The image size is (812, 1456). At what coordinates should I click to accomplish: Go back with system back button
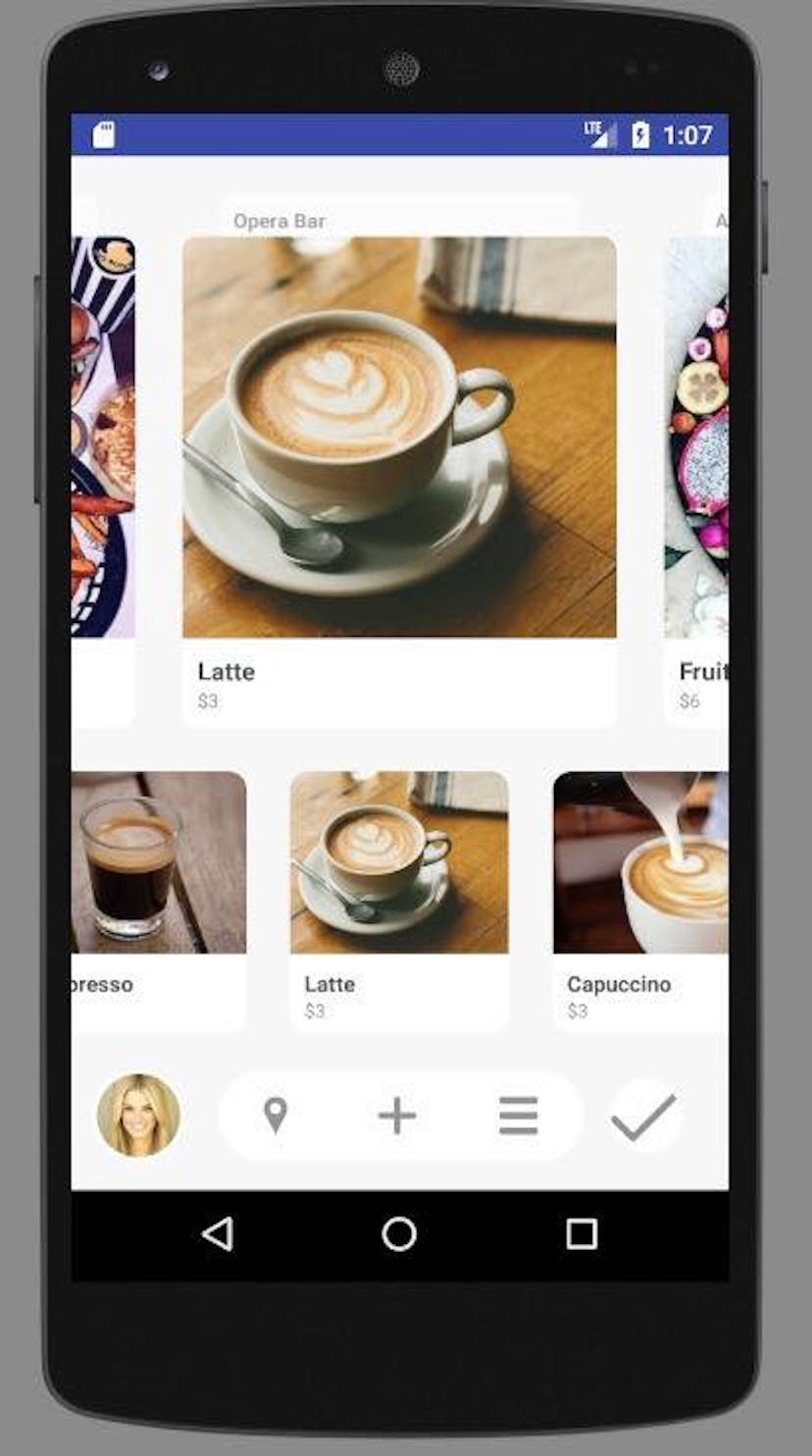point(217,1233)
